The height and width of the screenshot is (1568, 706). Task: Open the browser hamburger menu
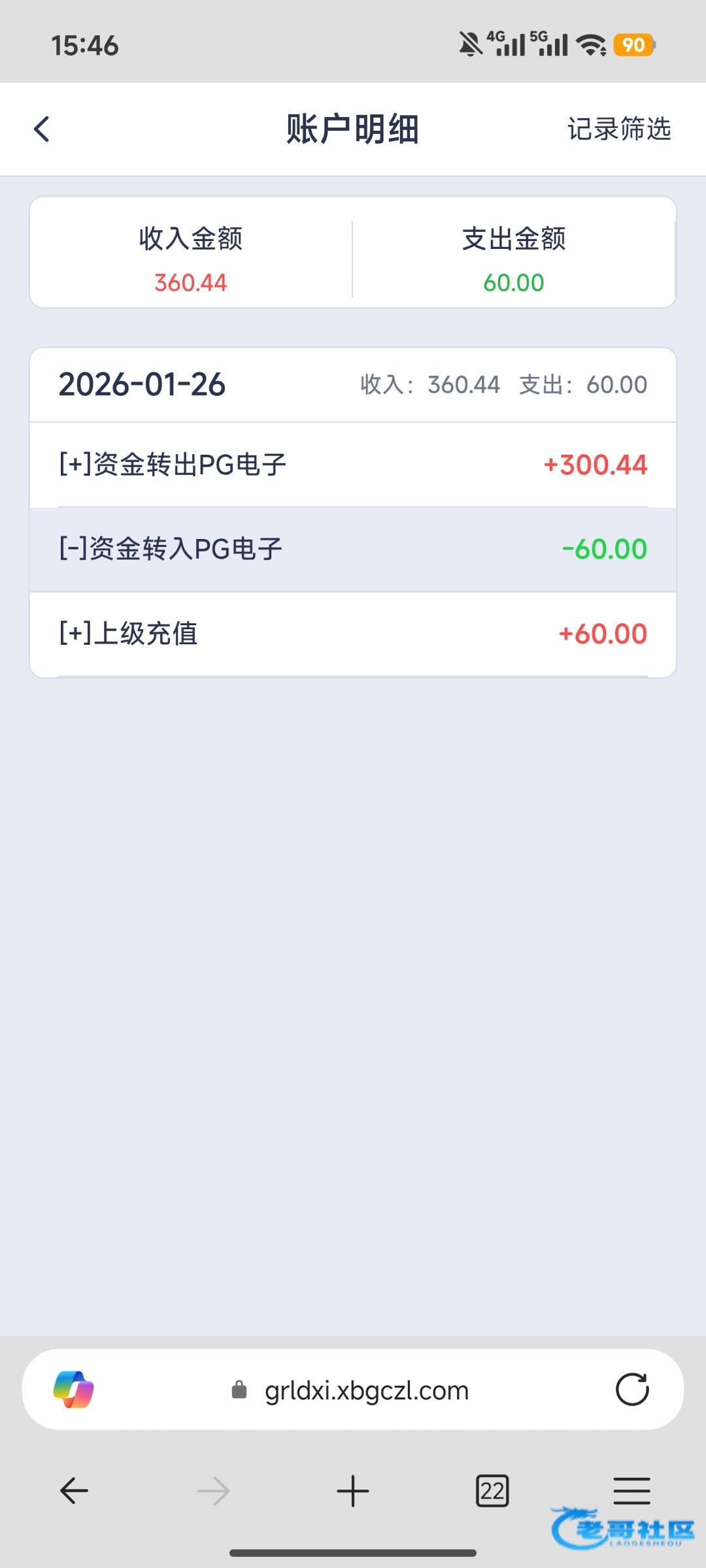pos(631,1491)
